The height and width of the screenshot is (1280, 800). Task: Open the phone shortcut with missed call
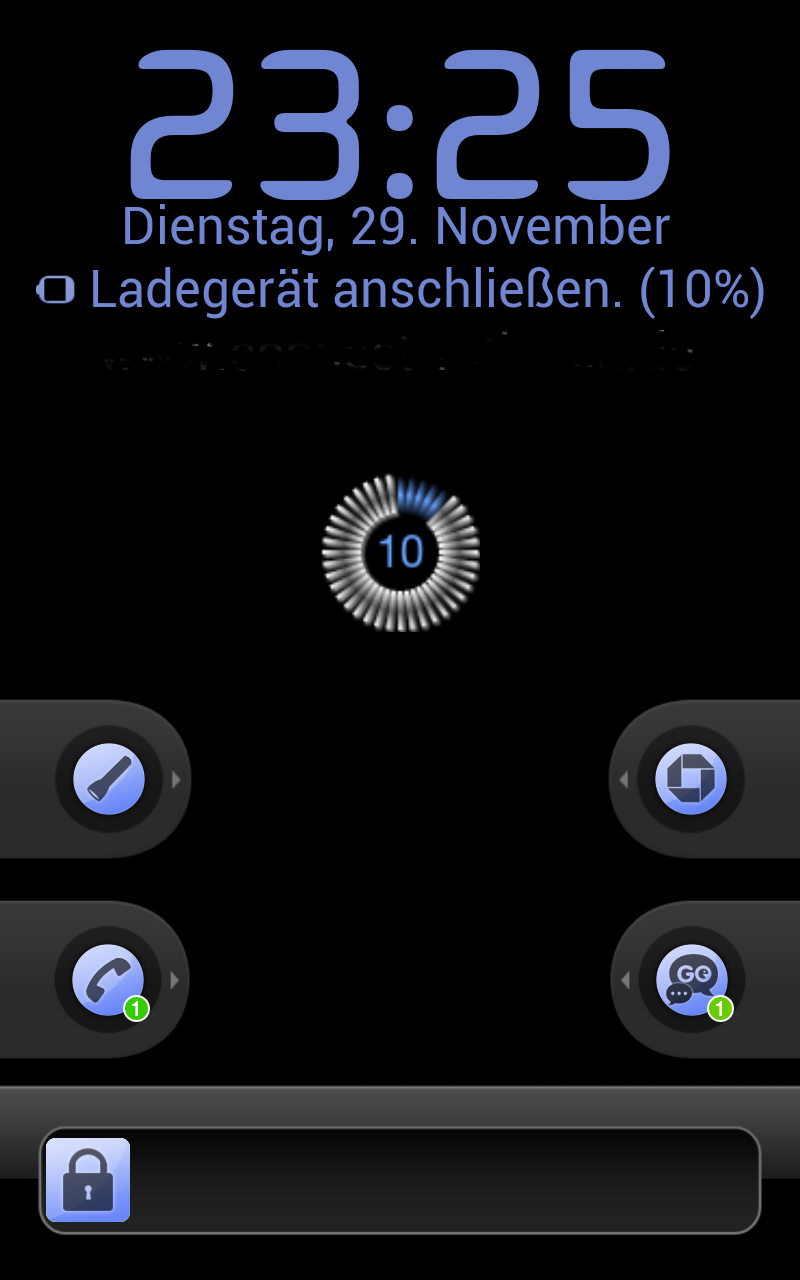click(109, 980)
